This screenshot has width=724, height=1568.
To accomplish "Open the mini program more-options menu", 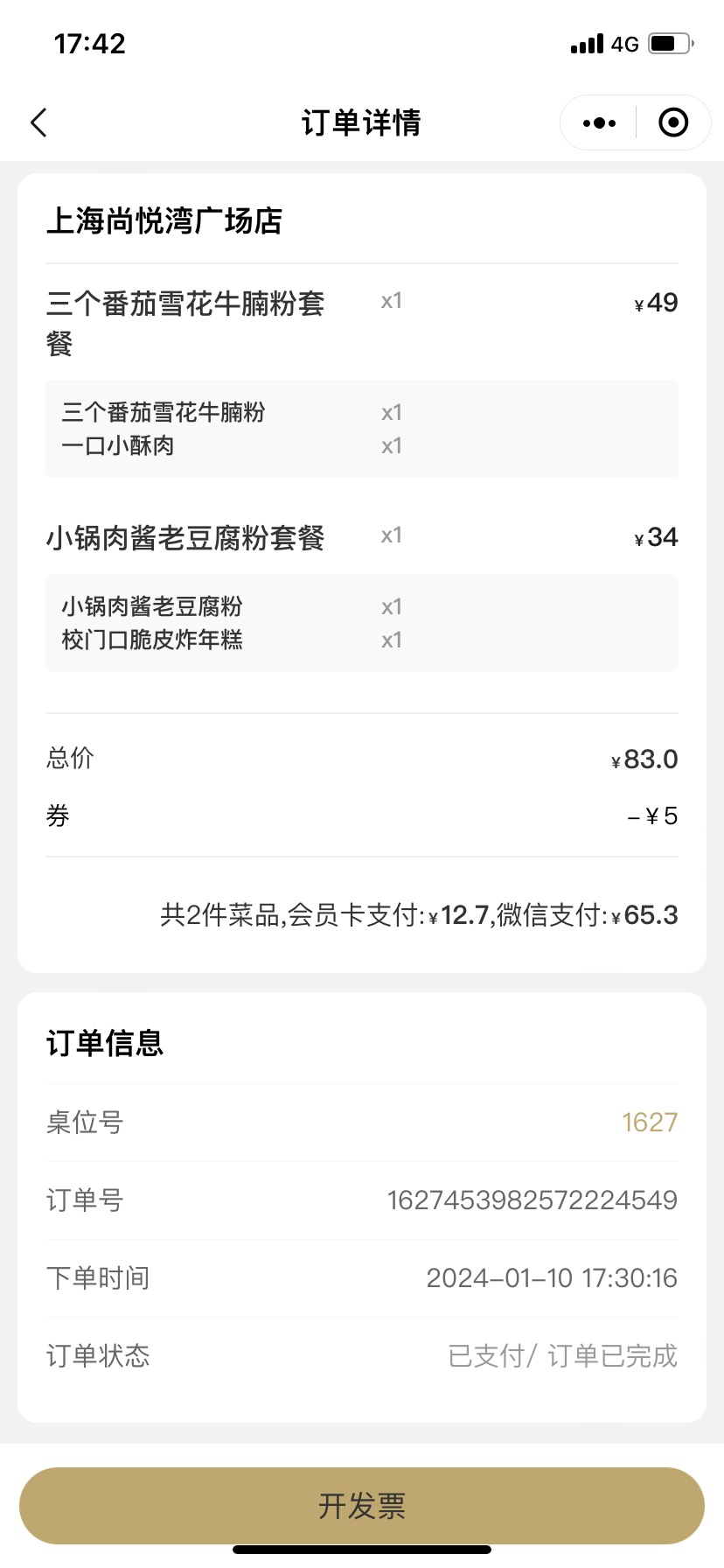I will click(x=599, y=122).
